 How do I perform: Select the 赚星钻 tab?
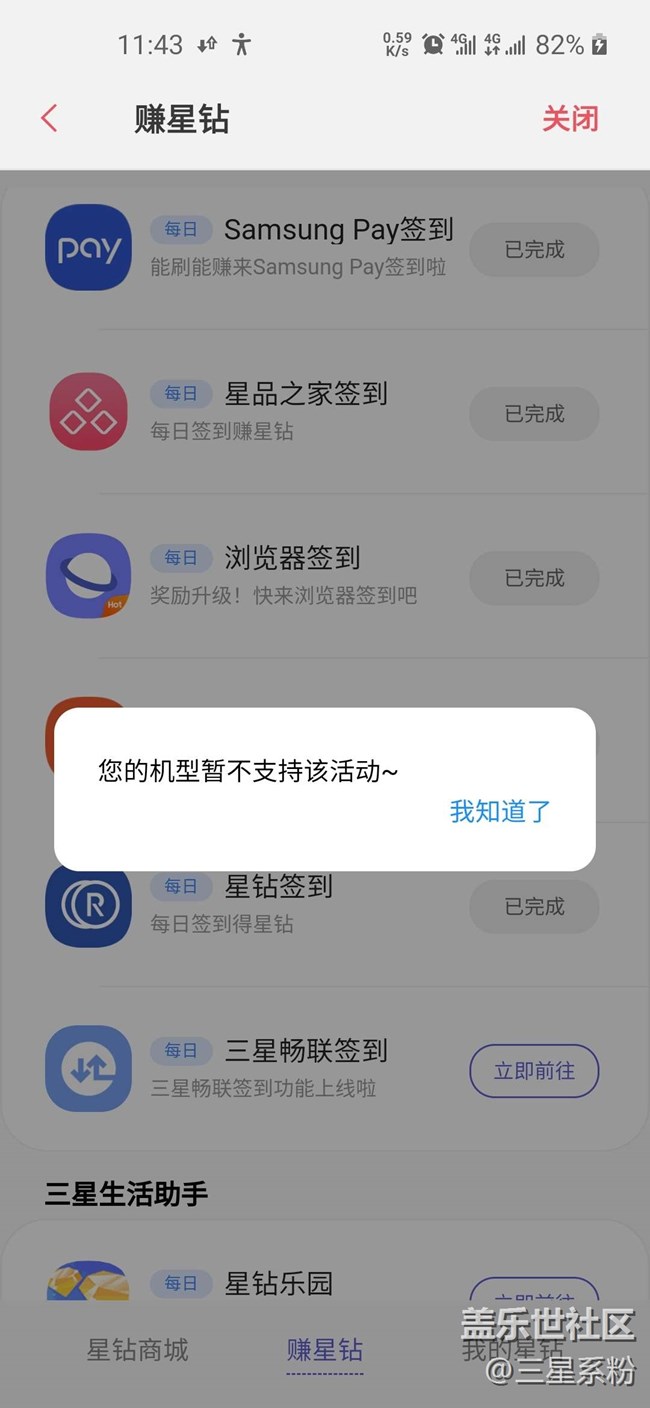(325, 1350)
